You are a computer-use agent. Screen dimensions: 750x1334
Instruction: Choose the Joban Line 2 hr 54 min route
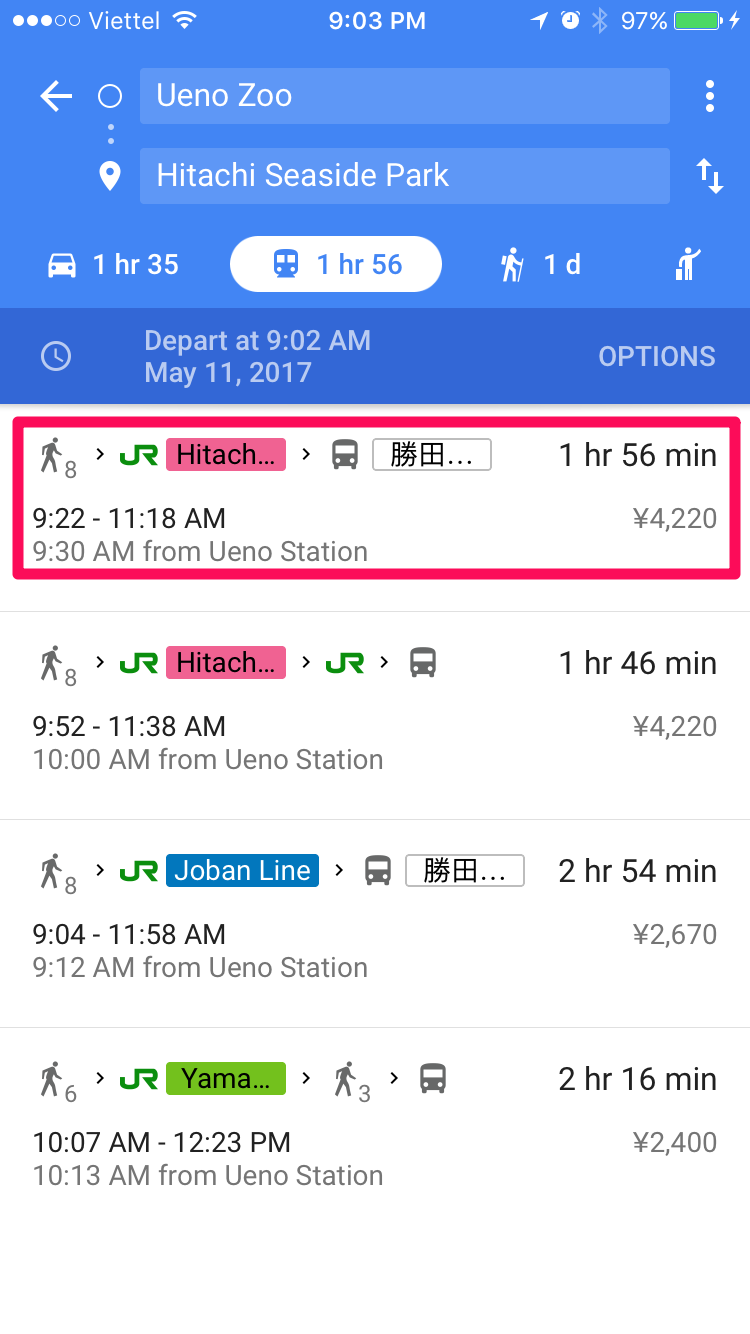pyautogui.click(x=375, y=923)
